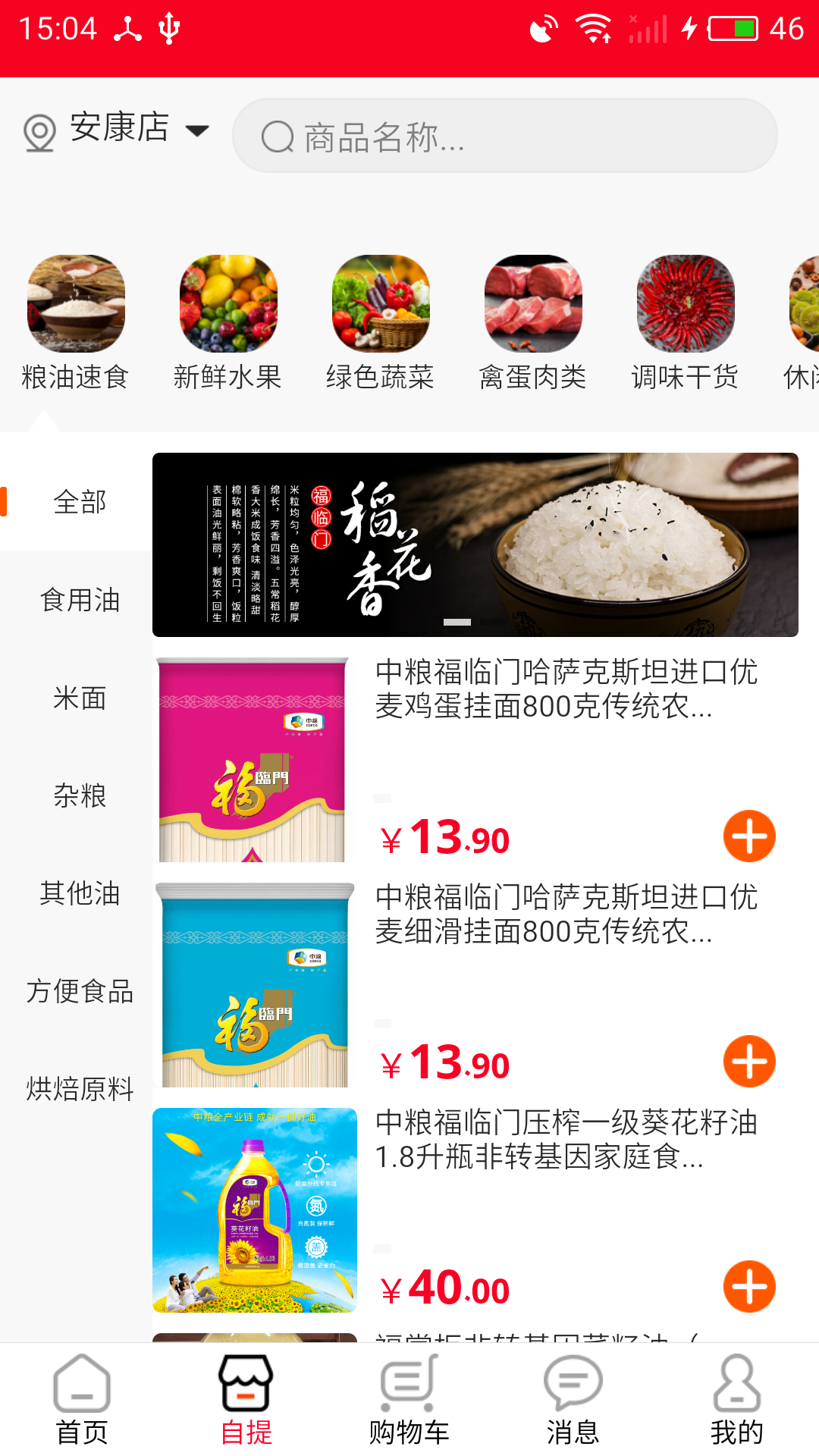Open the 购物车 shopping cart tab
The image size is (819, 1456).
click(409, 1399)
